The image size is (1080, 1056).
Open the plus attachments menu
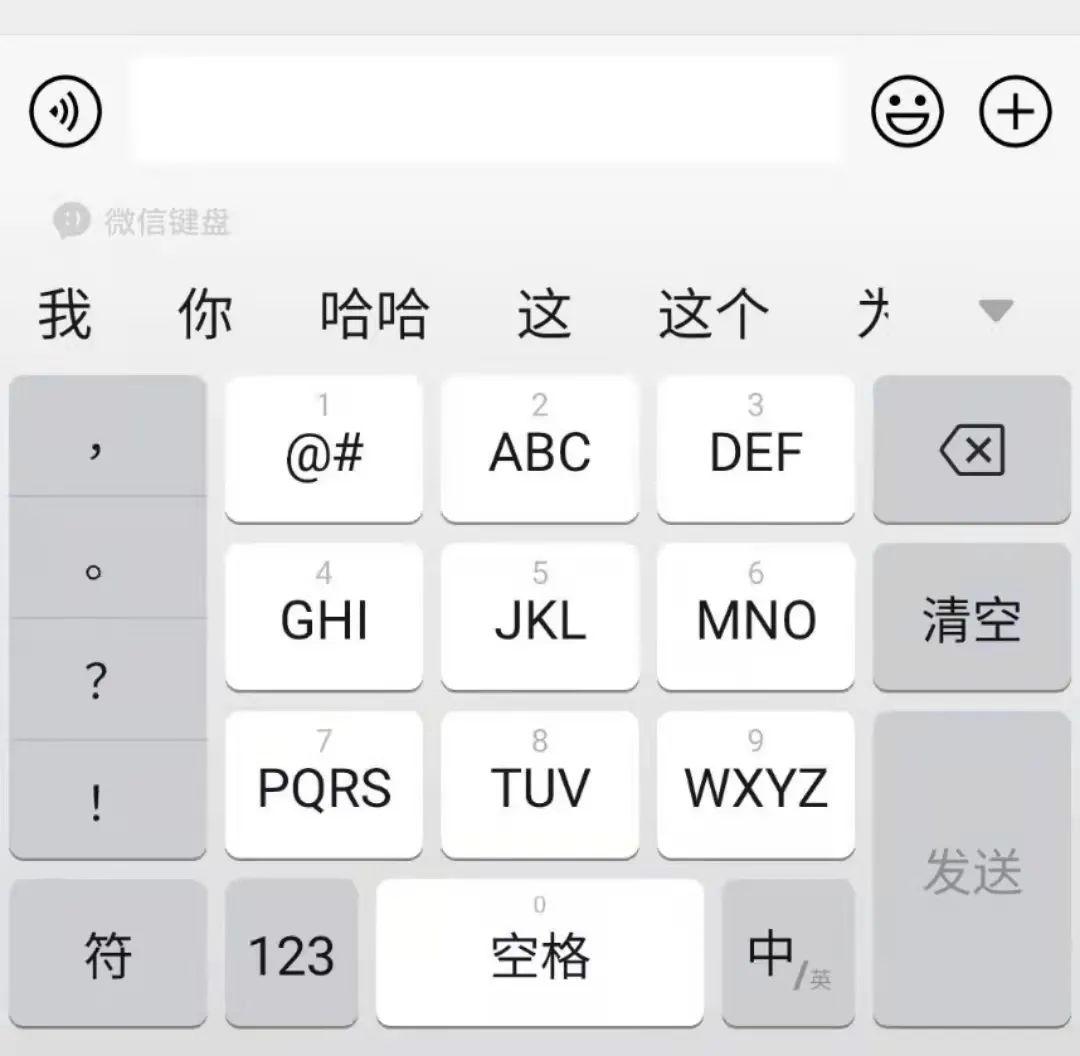click(x=1015, y=110)
